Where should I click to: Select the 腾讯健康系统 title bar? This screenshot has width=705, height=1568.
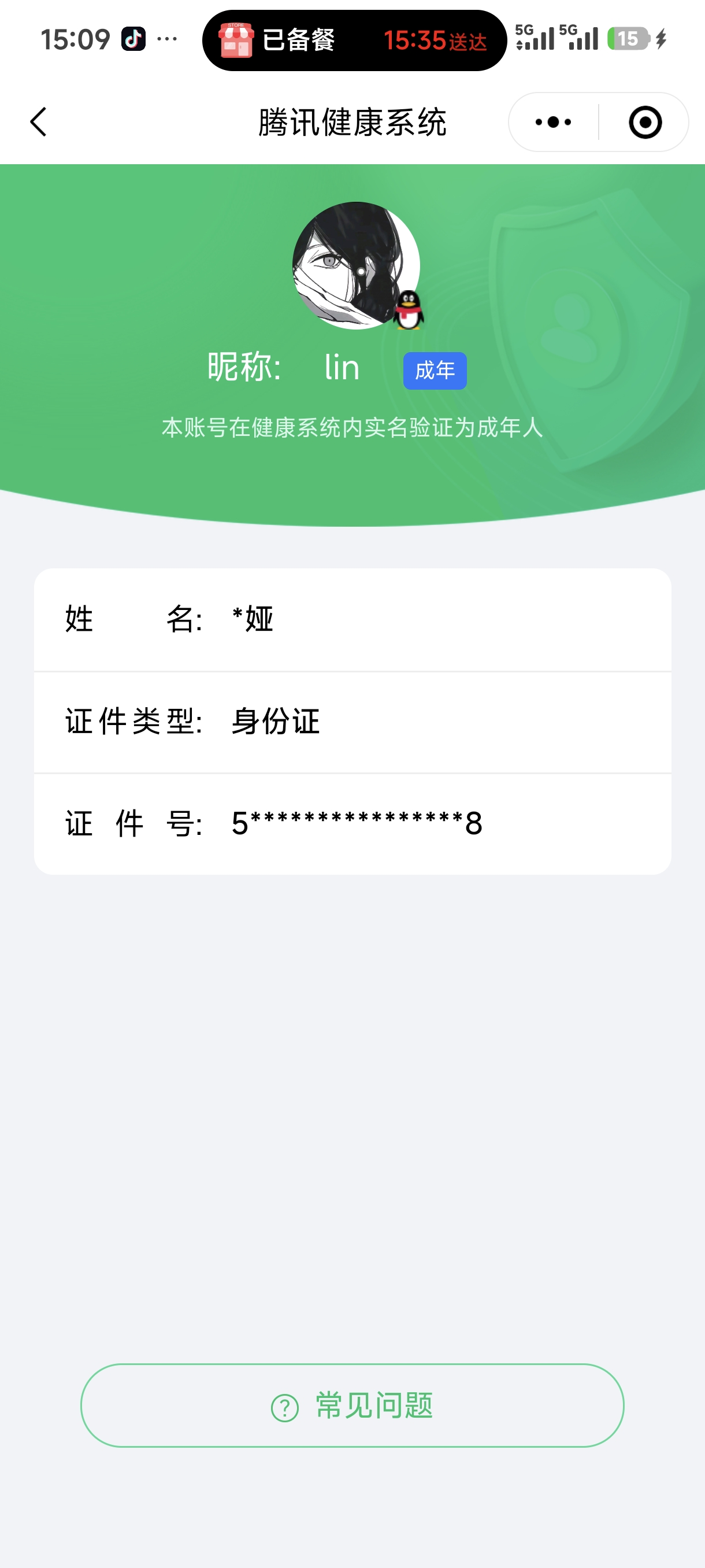pyautogui.click(x=352, y=121)
